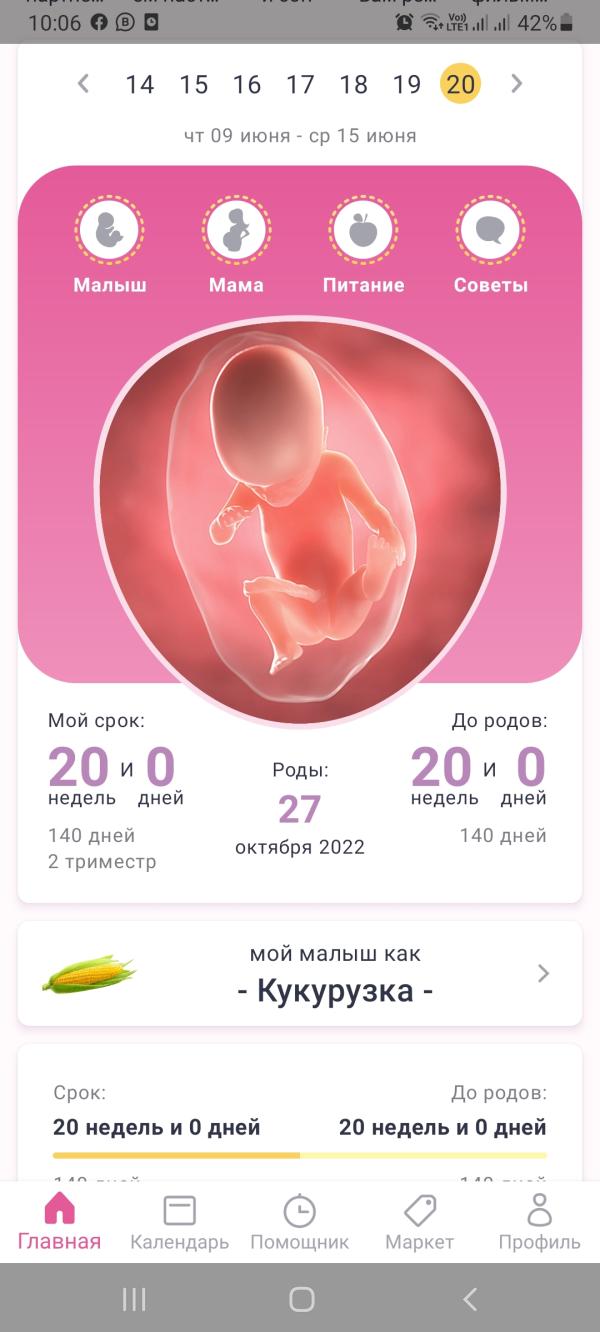This screenshot has height=1332, width=600.
Task: Select week 17
Action: coord(300,85)
